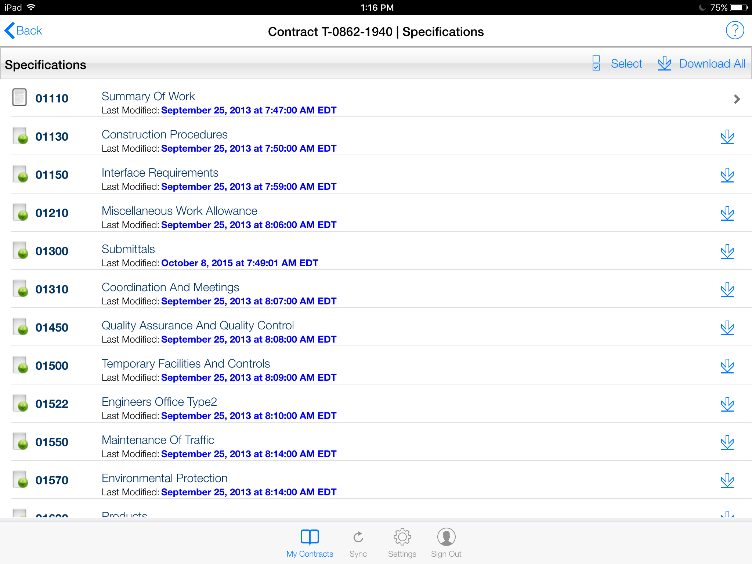Tap Sign Out in the bottom bar
The image size is (752, 564).
(x=446, y=543)
